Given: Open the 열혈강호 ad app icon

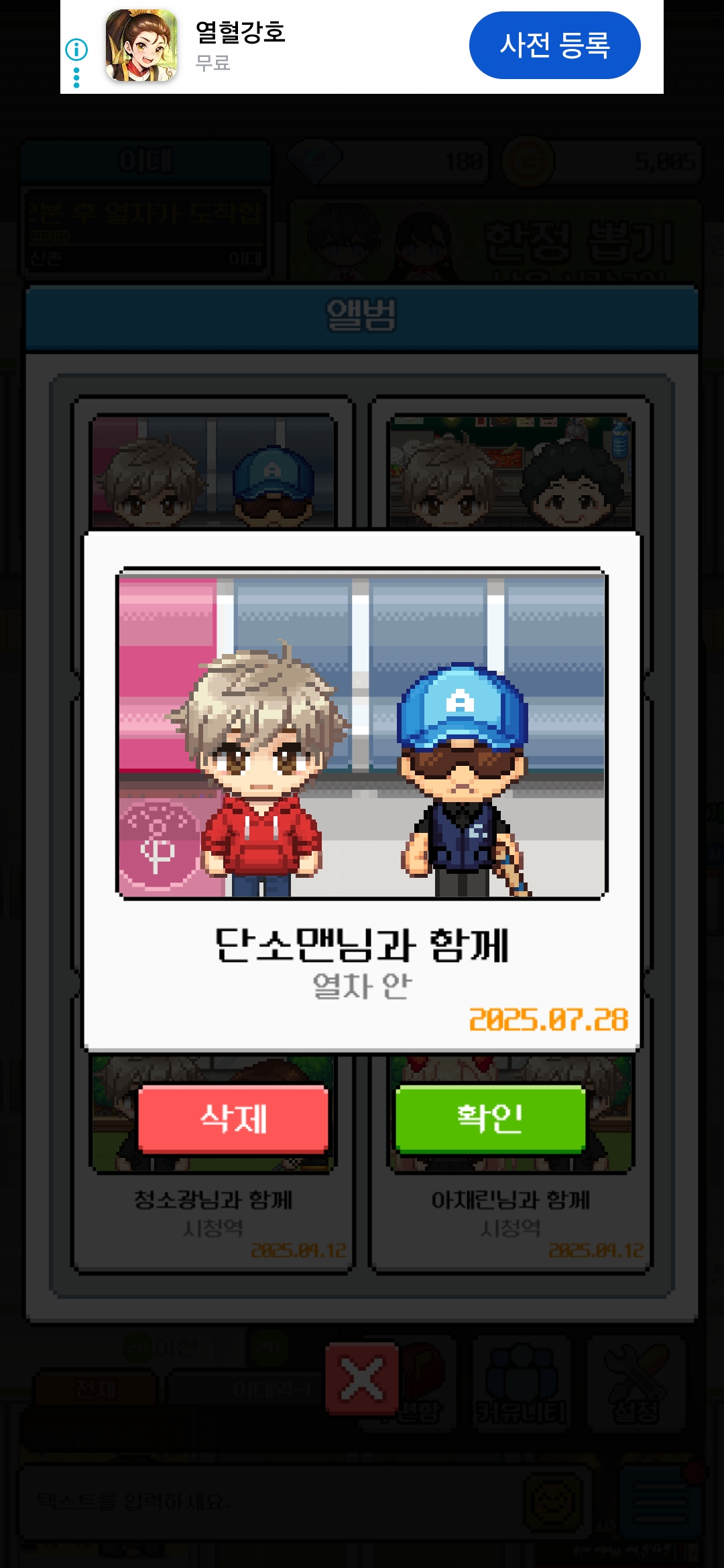Looking at the screenshot, I should tap(141, 46).
